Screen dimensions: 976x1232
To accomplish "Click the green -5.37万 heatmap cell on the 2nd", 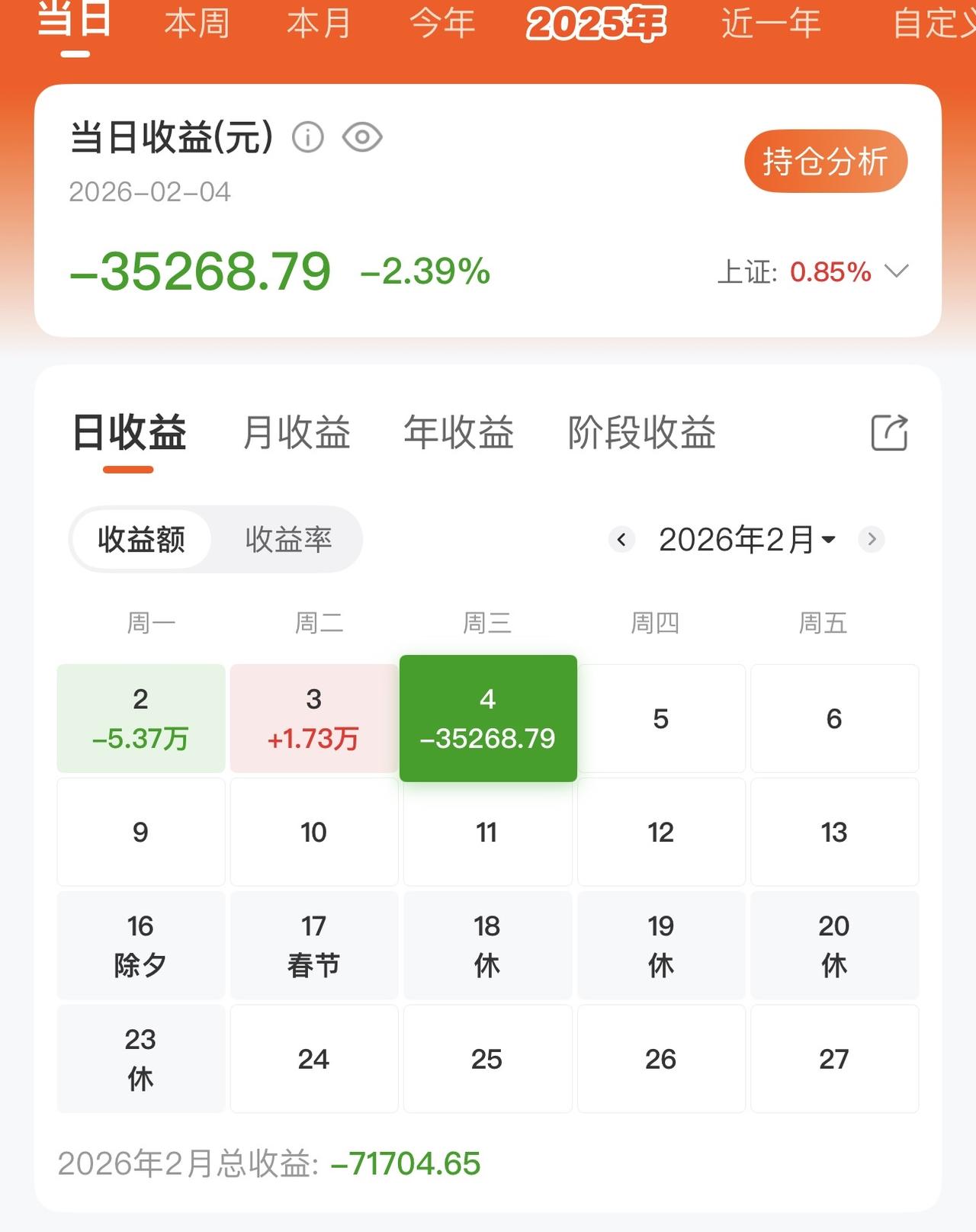I will pos(140,717).
